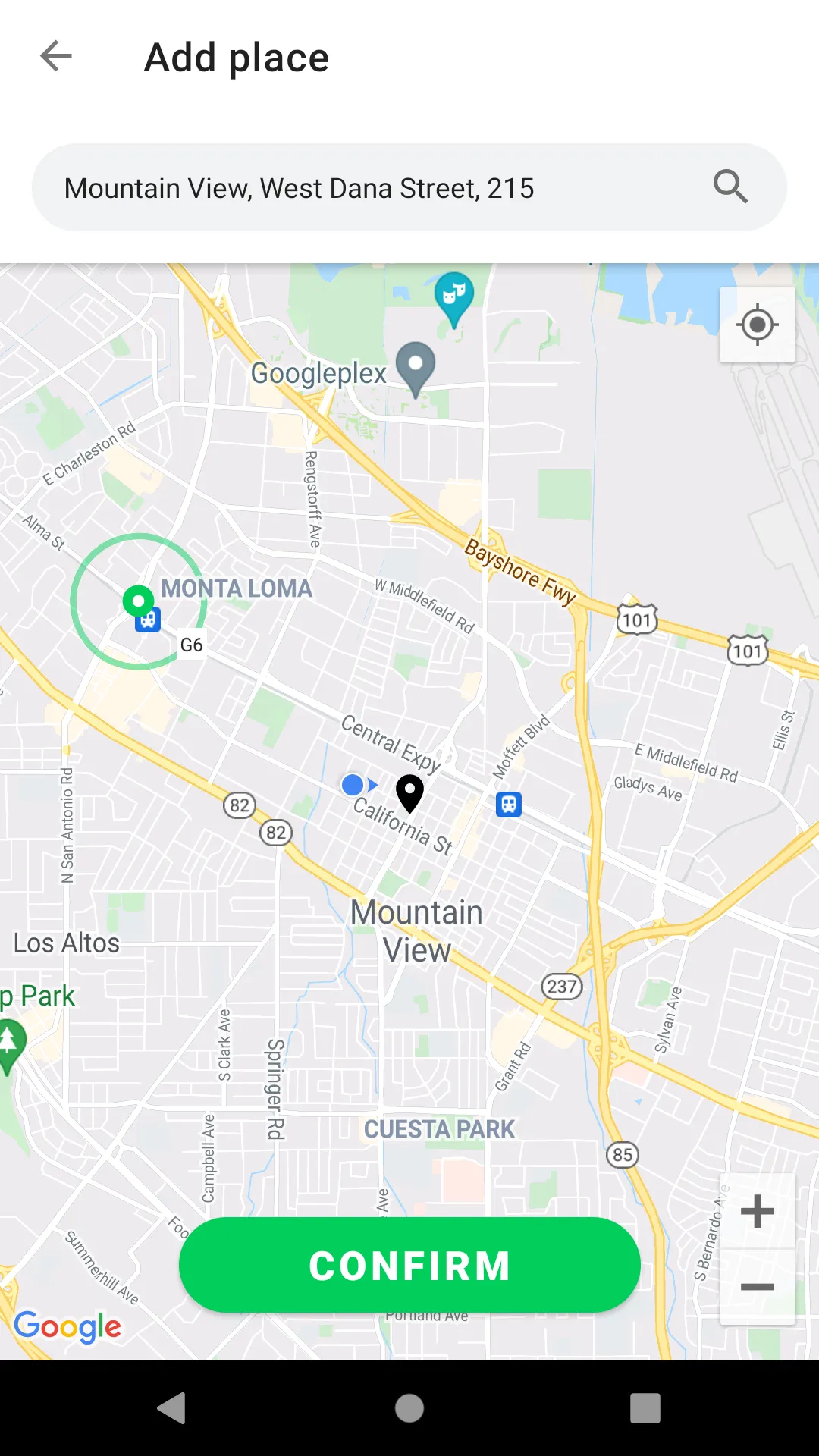The width and height of the screenshot is (819, 1456).
Task: Show recent apps
Action: 645,1408
